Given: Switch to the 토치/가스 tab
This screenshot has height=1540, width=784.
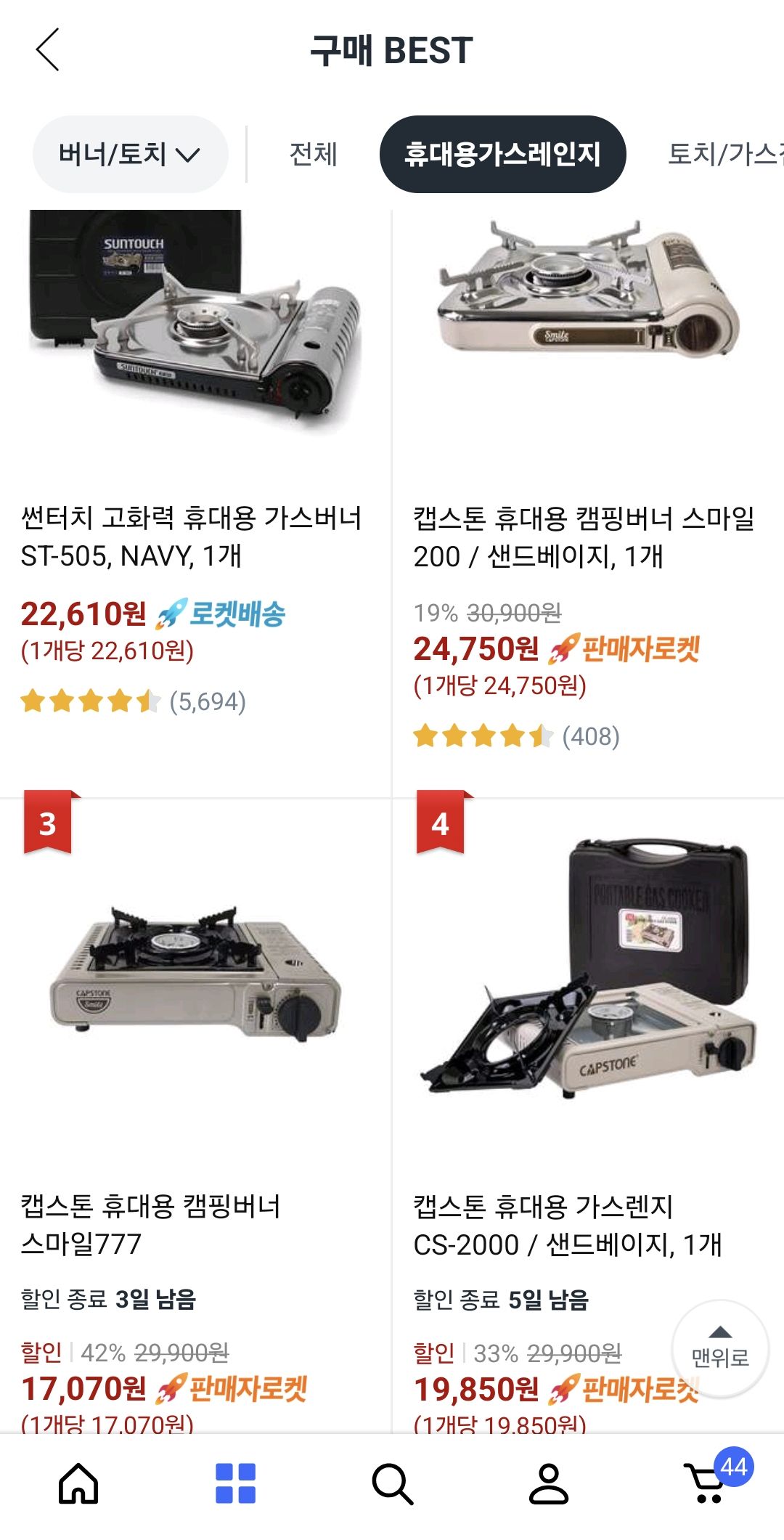Looking at the screenshot, I should tap(724, 154).
